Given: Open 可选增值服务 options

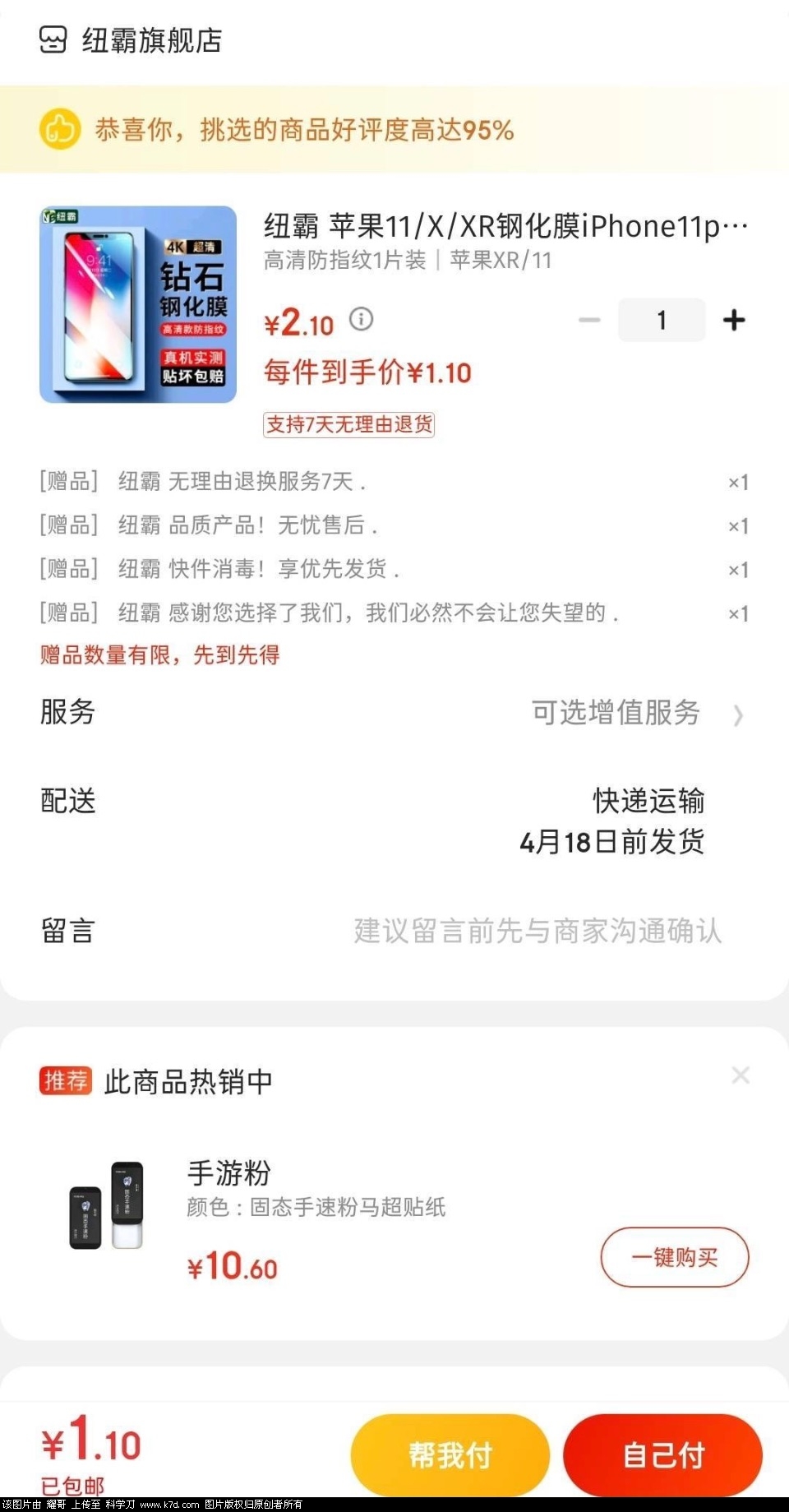Looking at the screenshot, I should pos(637,713).
